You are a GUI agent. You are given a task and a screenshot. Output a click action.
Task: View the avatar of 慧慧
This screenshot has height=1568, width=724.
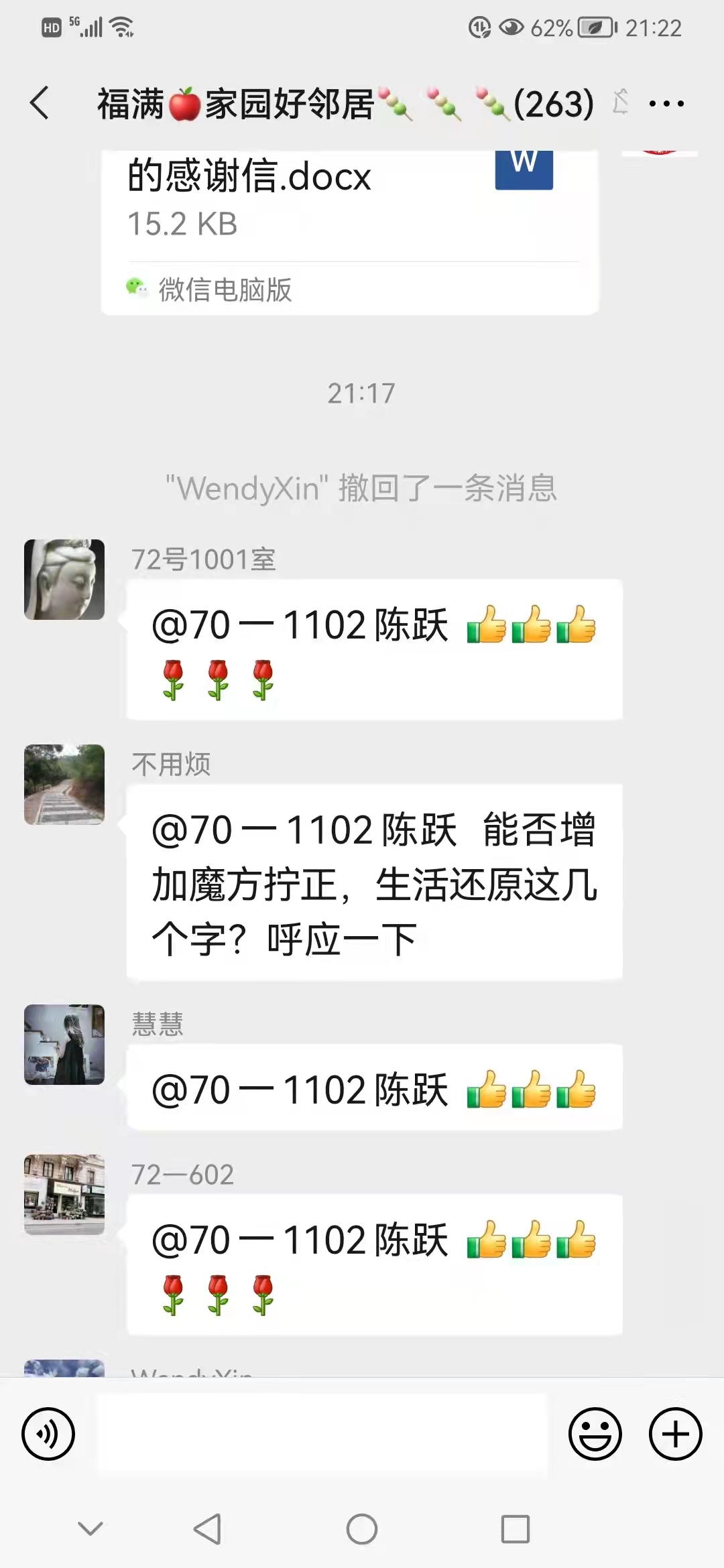(64, 1045)
